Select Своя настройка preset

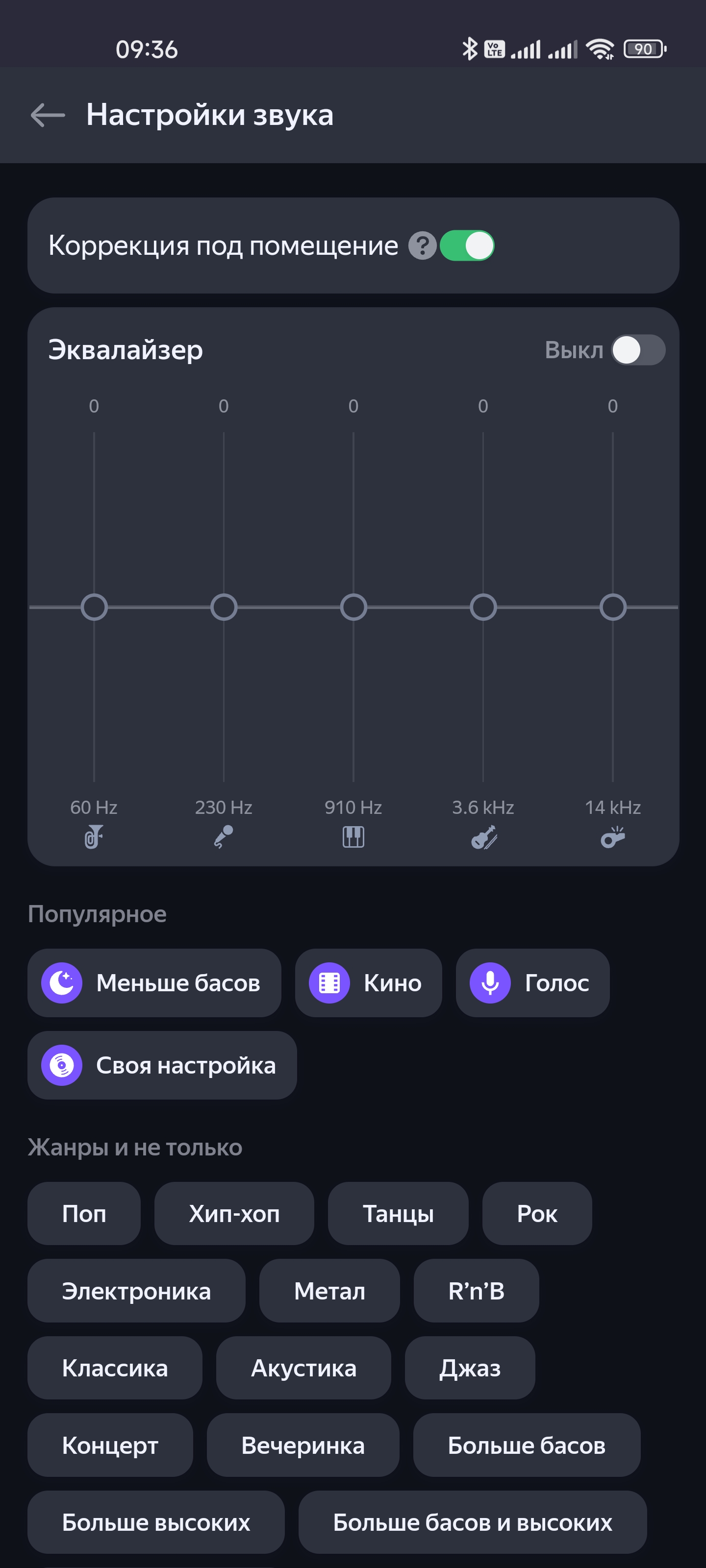point(162,1065)
